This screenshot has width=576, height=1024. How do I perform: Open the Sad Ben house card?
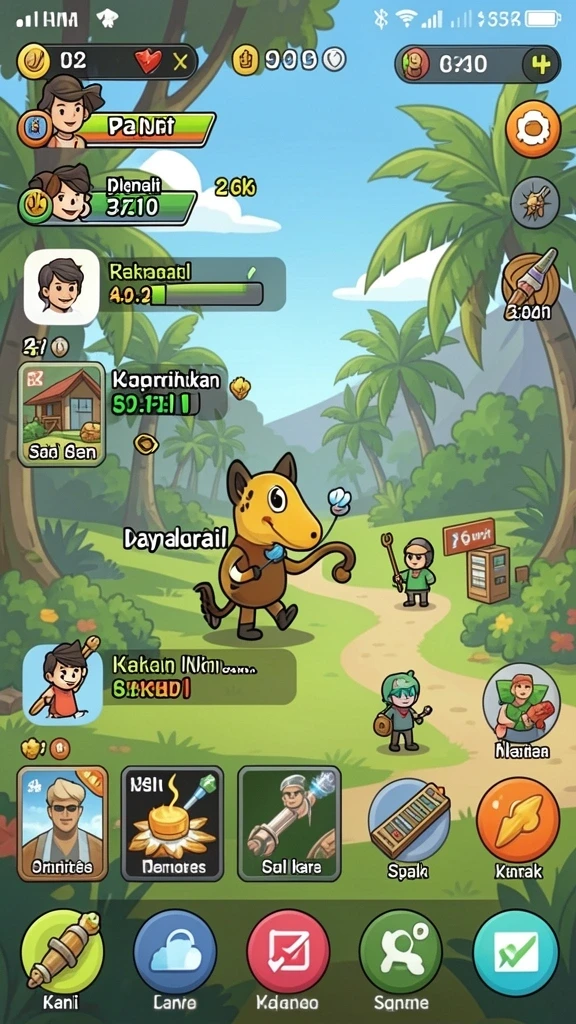point(61,415)
